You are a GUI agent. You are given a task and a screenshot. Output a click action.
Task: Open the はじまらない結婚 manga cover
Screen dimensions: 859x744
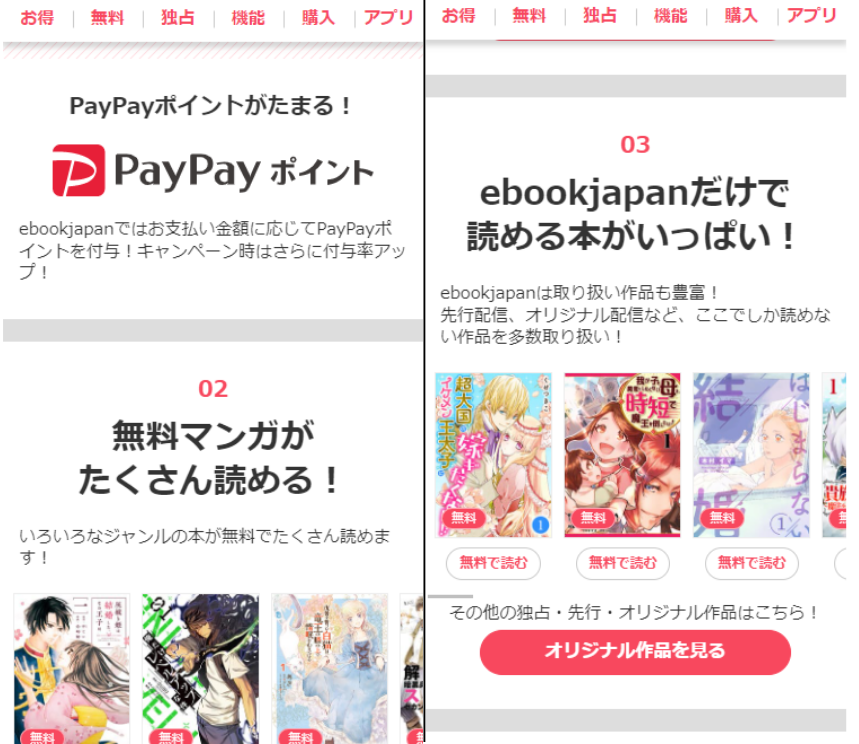point(751,455)
